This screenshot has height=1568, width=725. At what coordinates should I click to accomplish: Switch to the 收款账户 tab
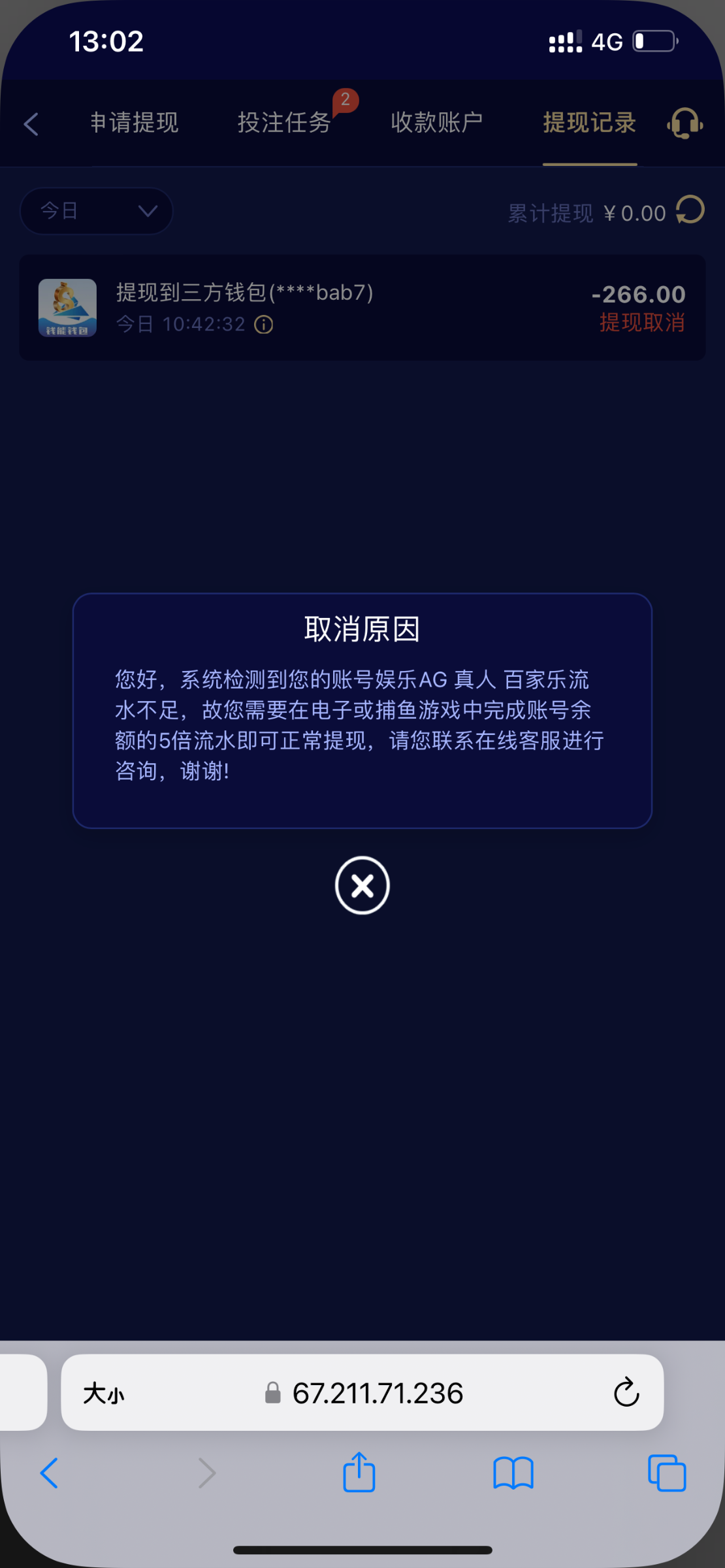[437, 122]
